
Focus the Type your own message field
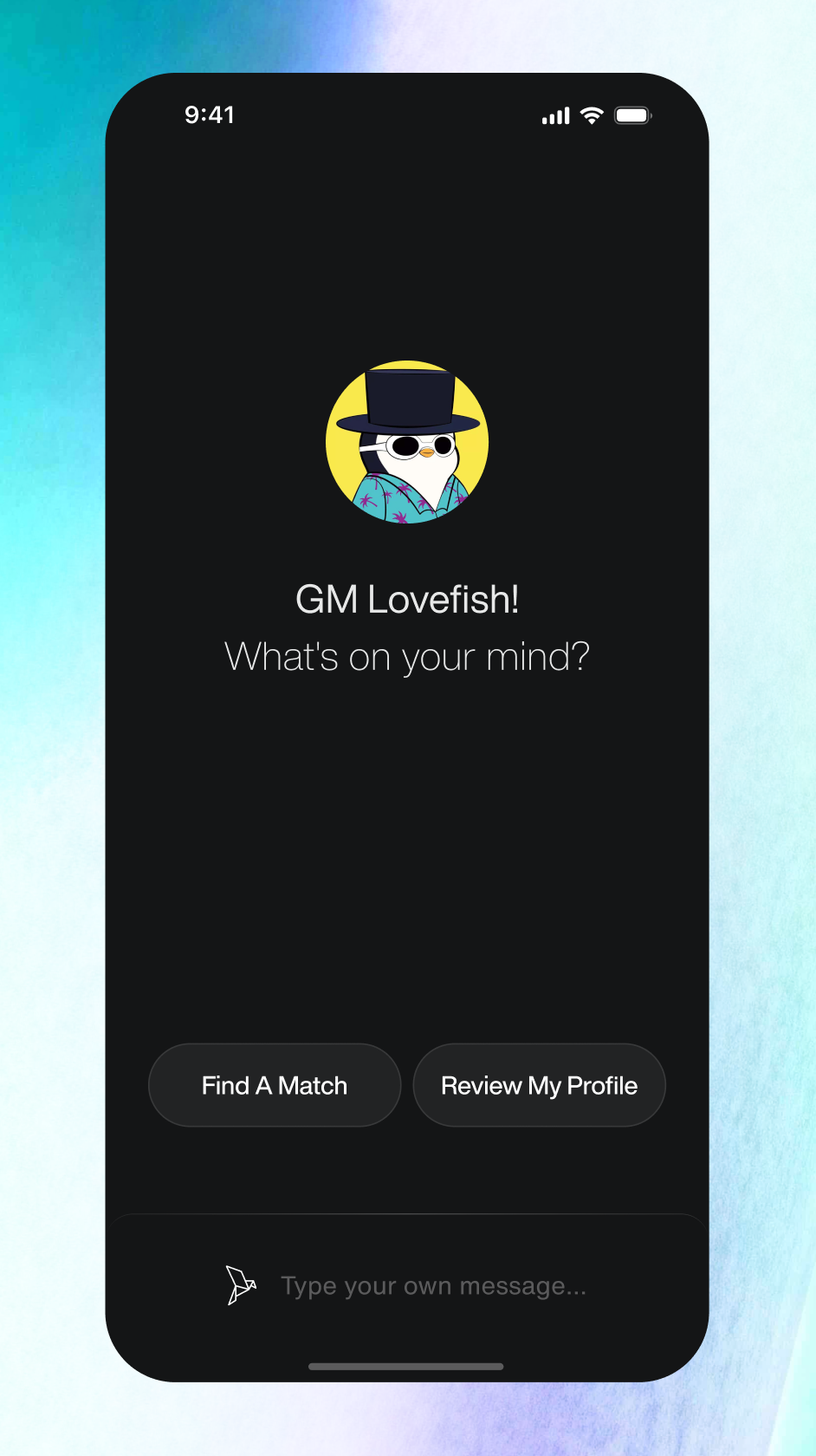433,1286
